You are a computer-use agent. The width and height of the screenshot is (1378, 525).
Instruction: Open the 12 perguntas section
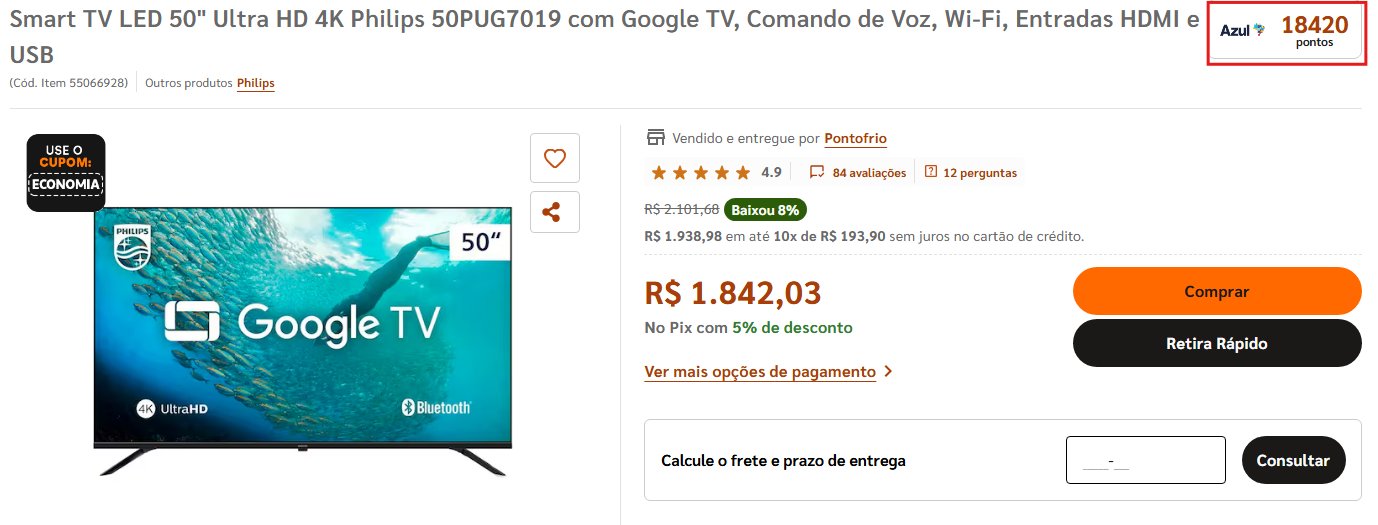click(979, 173)
